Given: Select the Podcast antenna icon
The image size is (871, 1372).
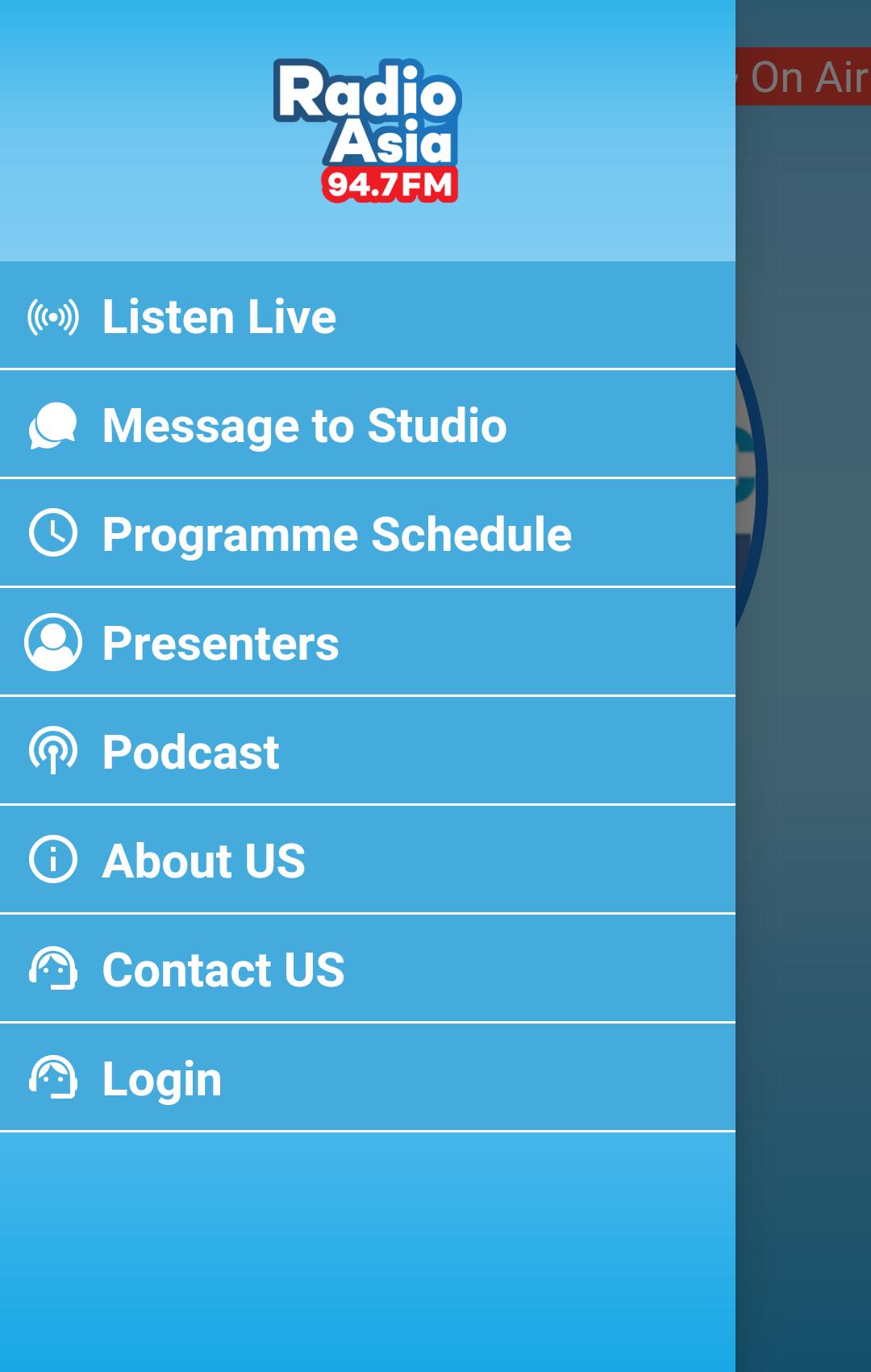Looking at the screenshot, I should (52, 752).
